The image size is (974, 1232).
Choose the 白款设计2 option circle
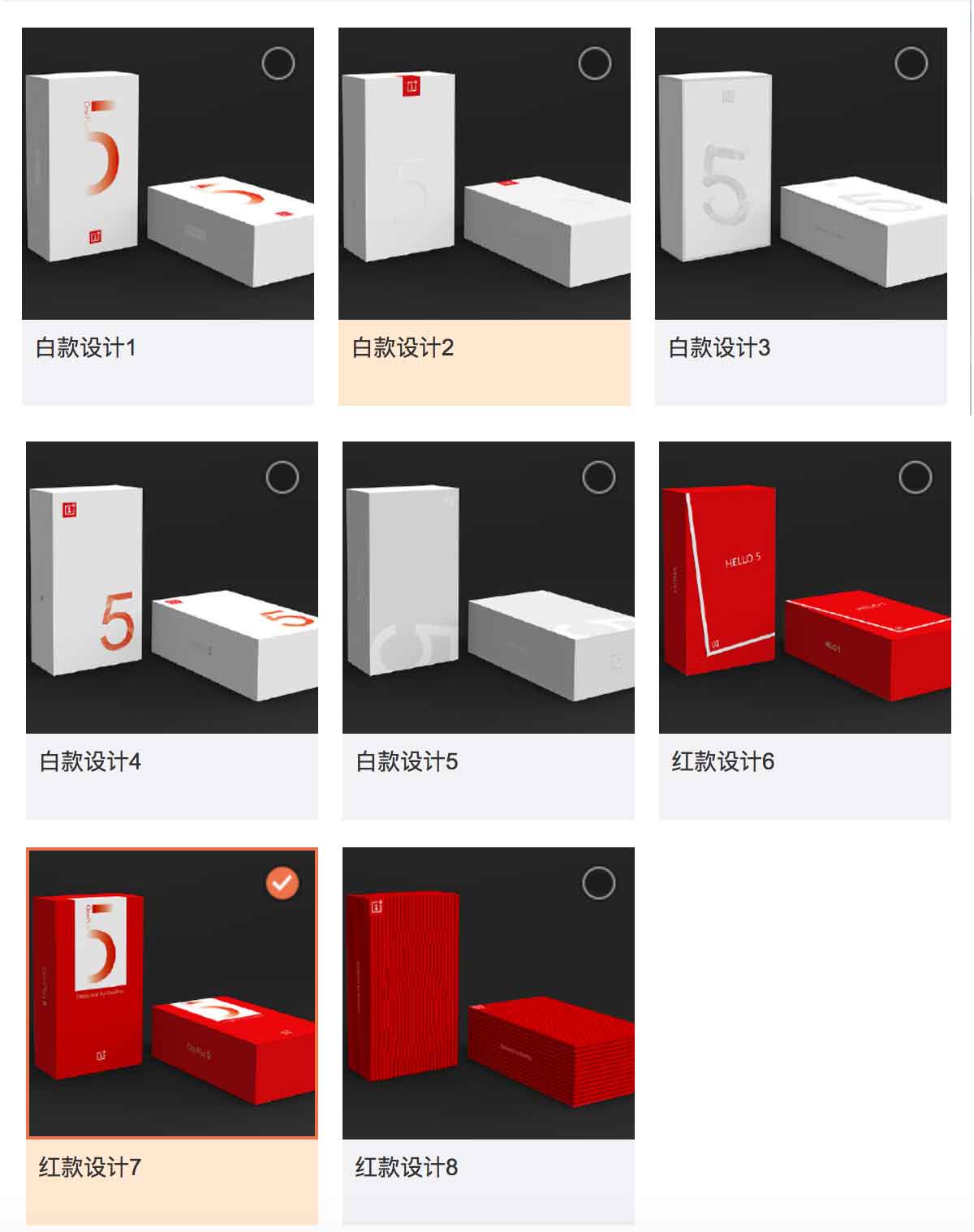[x=595, y=63]
